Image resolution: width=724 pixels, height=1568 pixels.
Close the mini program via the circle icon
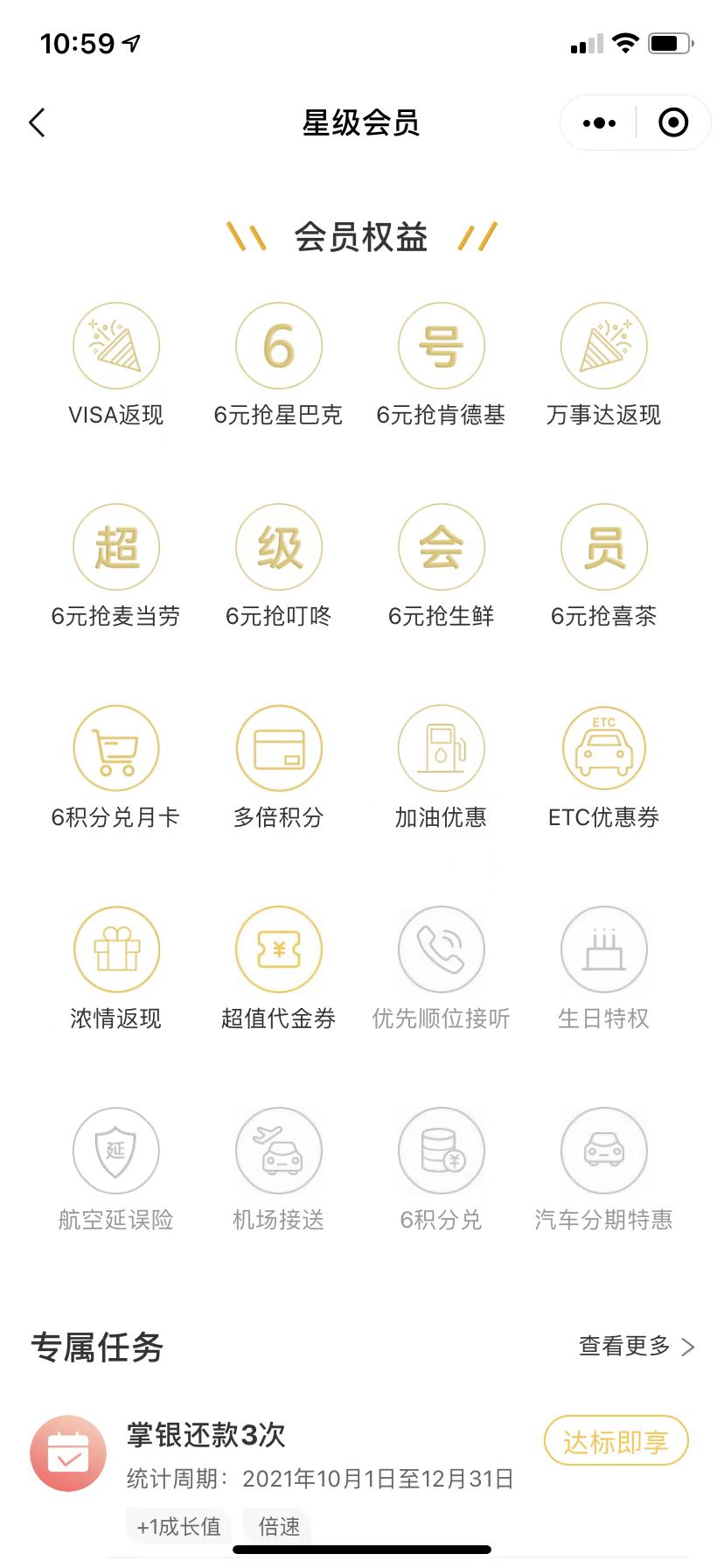click(x=672, y=123)
